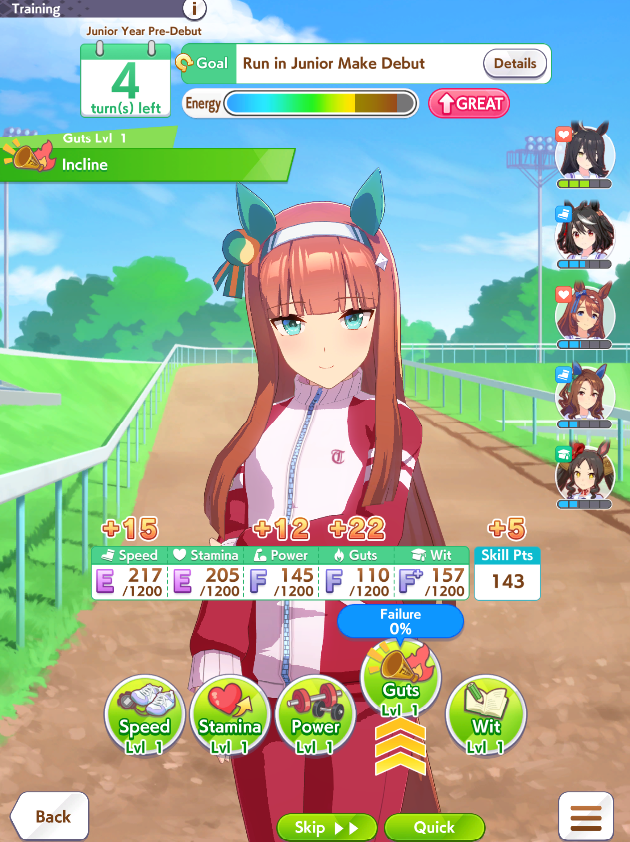Select Wit training
The image size is (630, 842).
pos(485,714)
